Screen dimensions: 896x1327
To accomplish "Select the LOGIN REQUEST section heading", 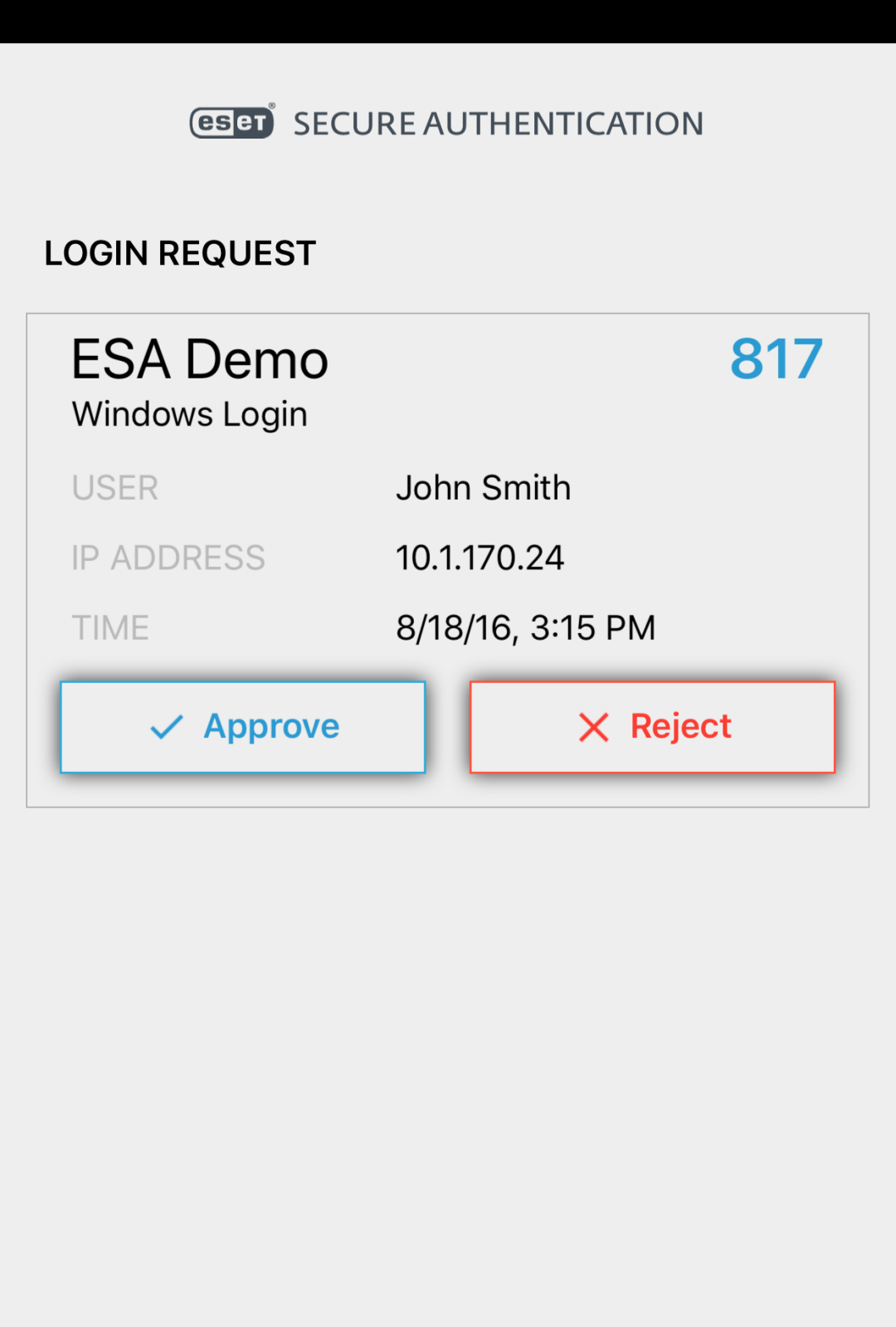I will pos(180,253).
